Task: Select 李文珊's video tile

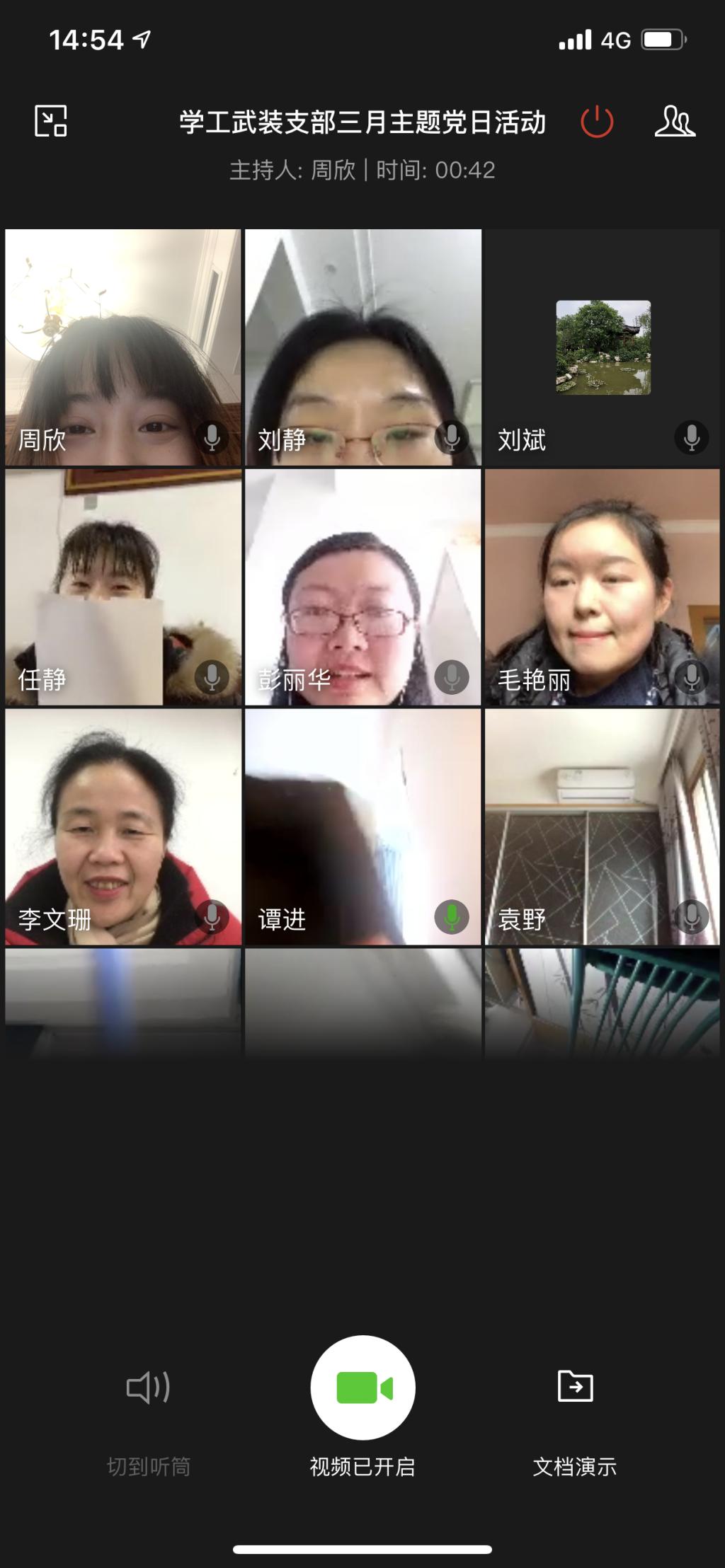Action: pos(123,826)
